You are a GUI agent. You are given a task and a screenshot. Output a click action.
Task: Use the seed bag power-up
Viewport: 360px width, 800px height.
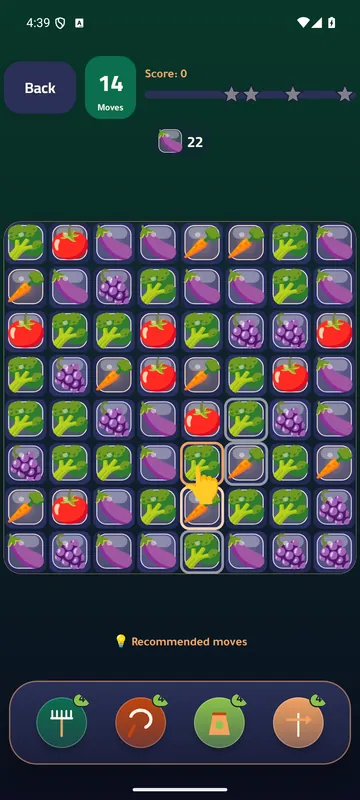pyautogui.click(x=219, y=722)
